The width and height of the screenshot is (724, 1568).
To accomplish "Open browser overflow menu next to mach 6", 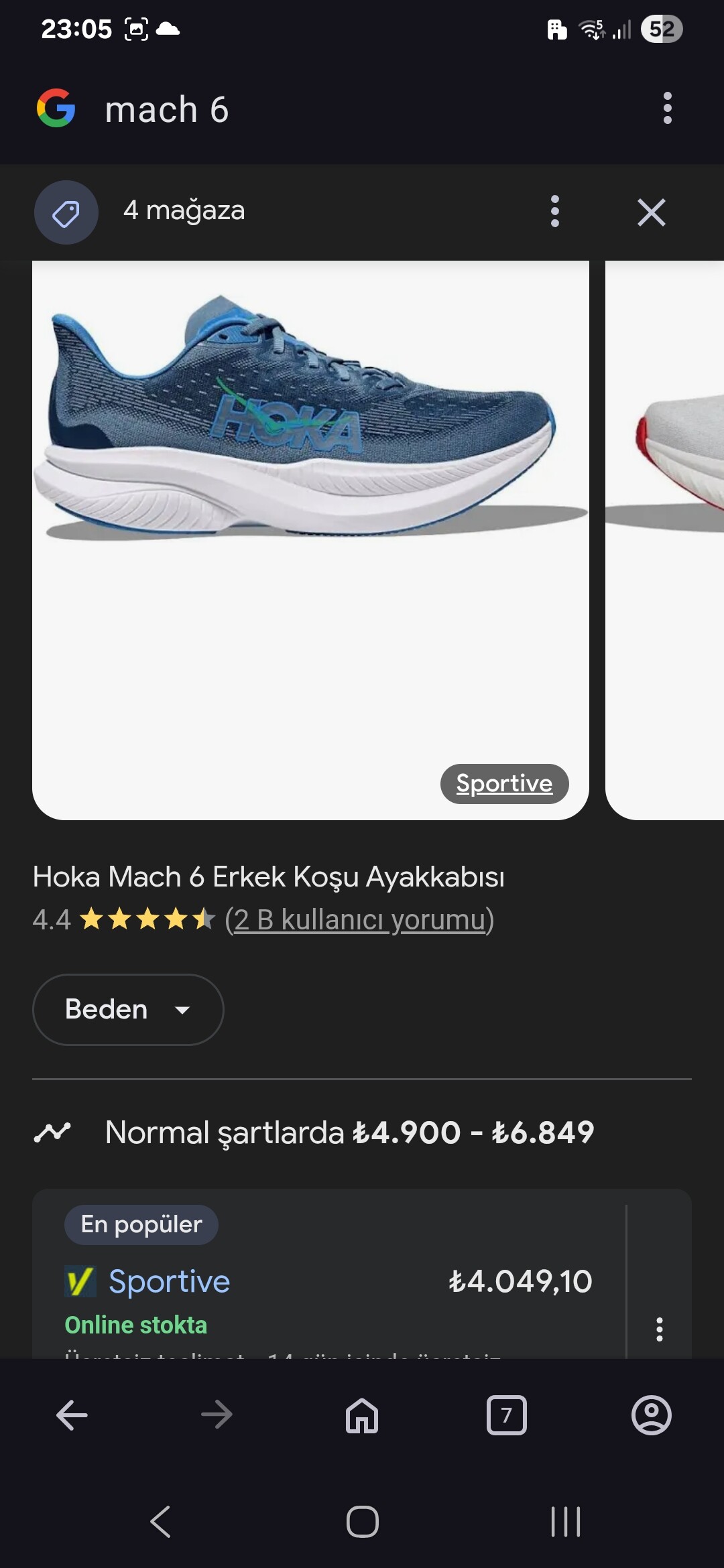I will pyautogui.click(x=667, y=109).
